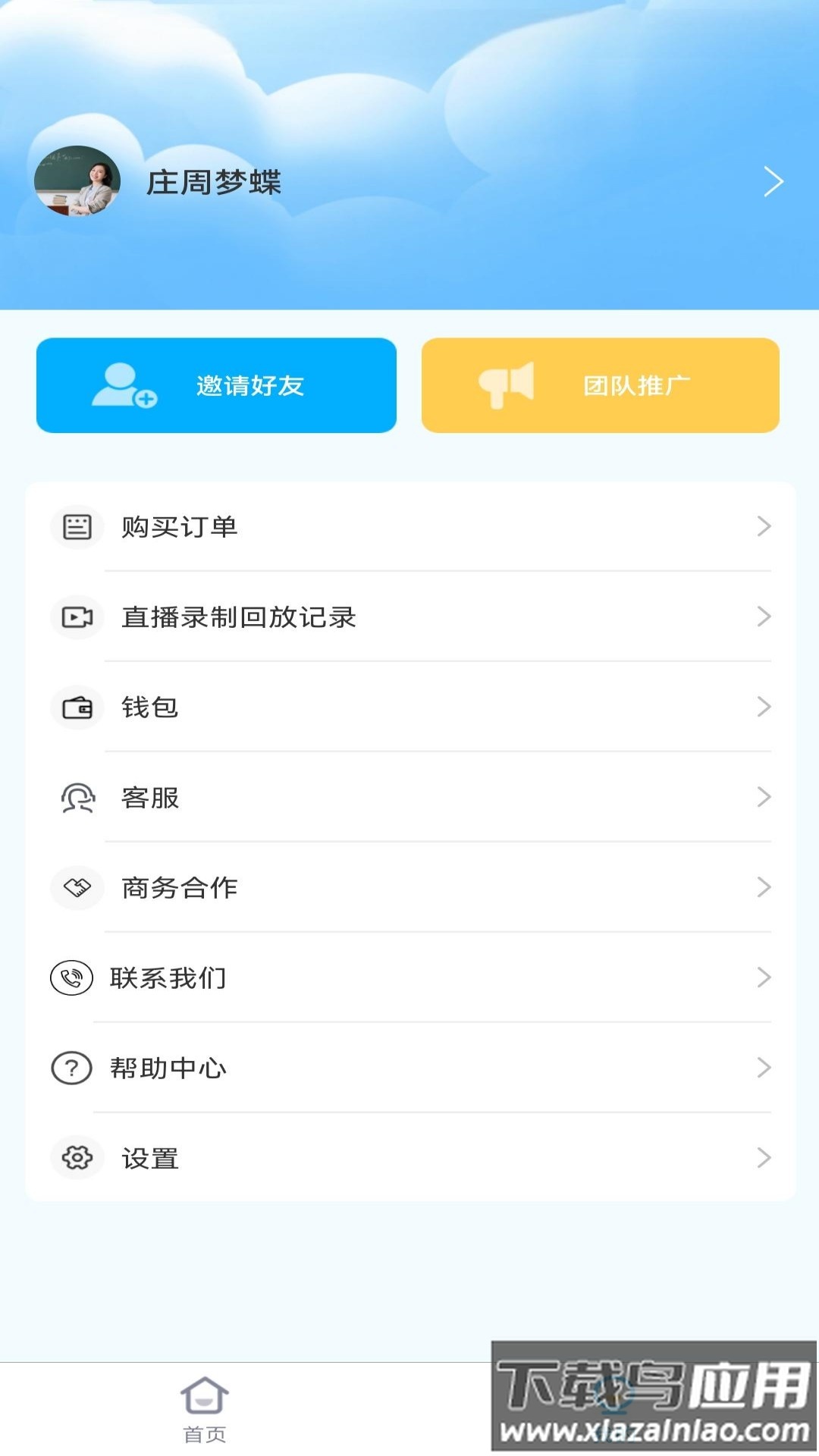Screen dimensions: 819x1456
Task: Click the 钱包 wallet icon
Action: [77, 708]
